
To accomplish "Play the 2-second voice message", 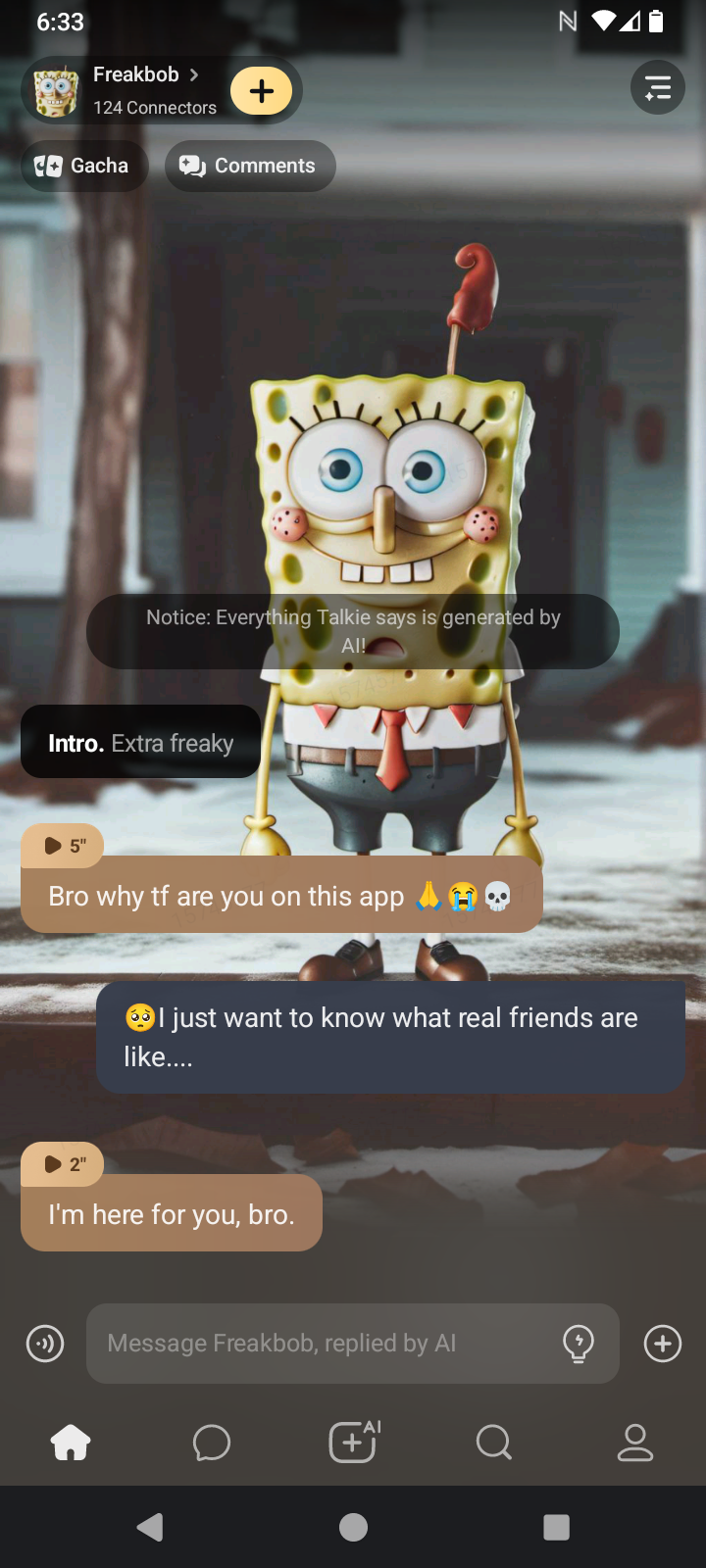I will pyautogui.click(x=63, y=1163).
